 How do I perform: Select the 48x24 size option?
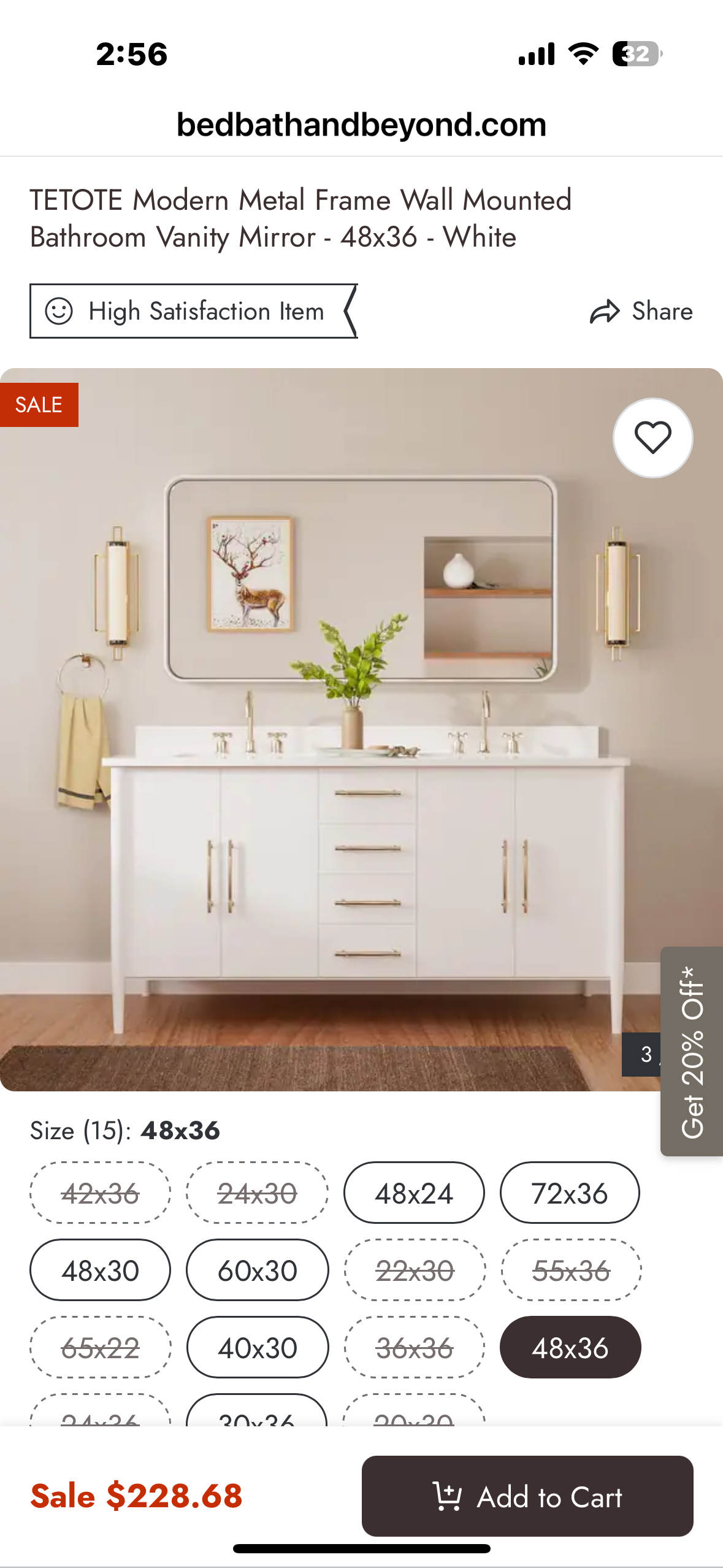(413, 1193)
